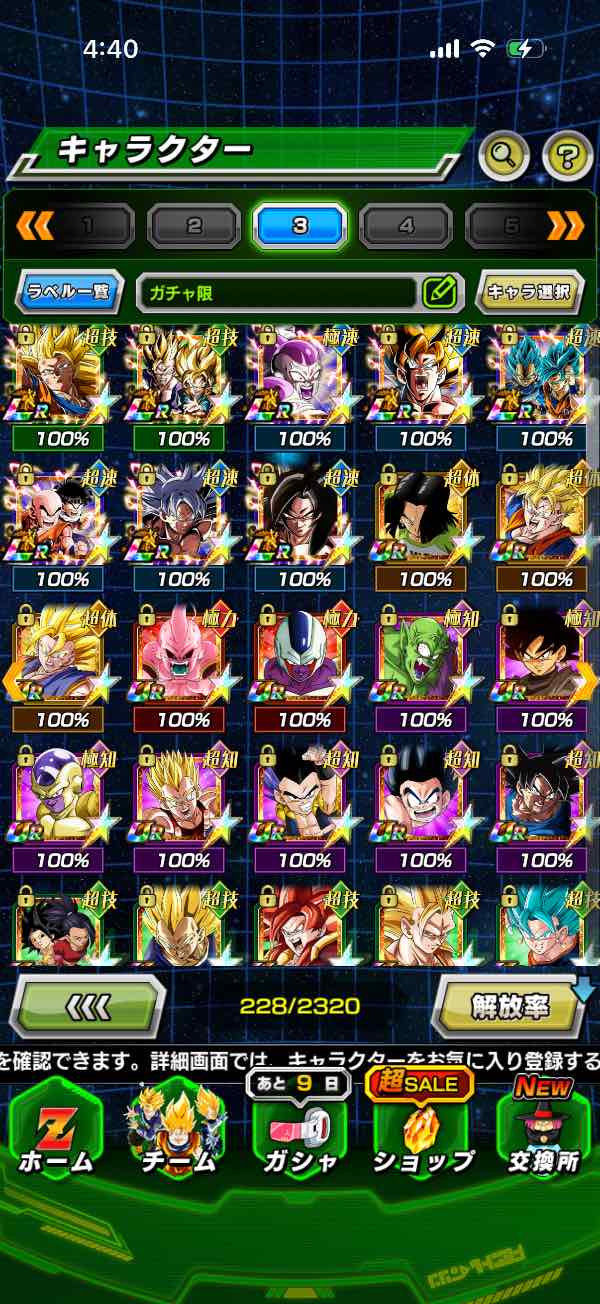Switch to label tab 4
The image size is (600, 1304).
point(405,225)
